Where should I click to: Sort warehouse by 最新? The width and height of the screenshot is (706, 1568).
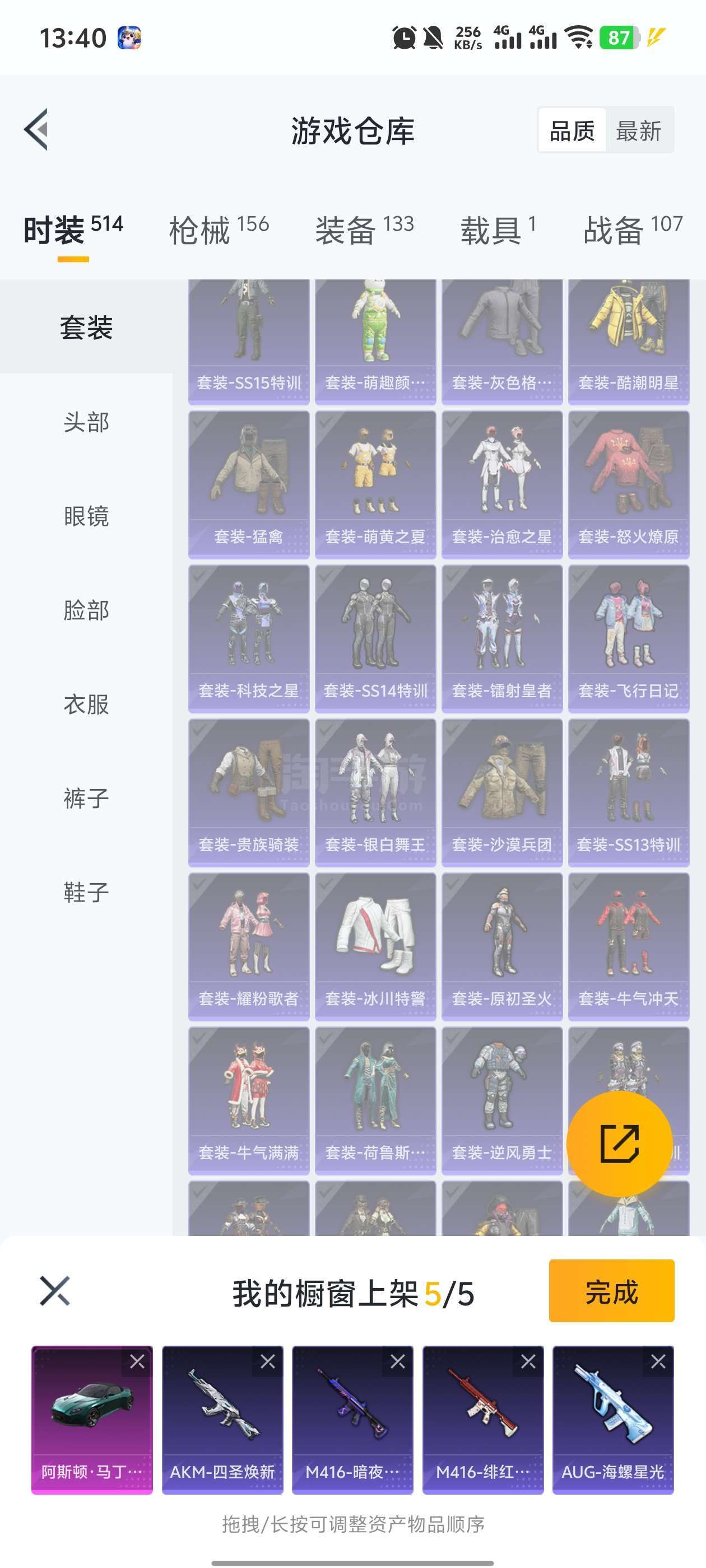(638, 130)
